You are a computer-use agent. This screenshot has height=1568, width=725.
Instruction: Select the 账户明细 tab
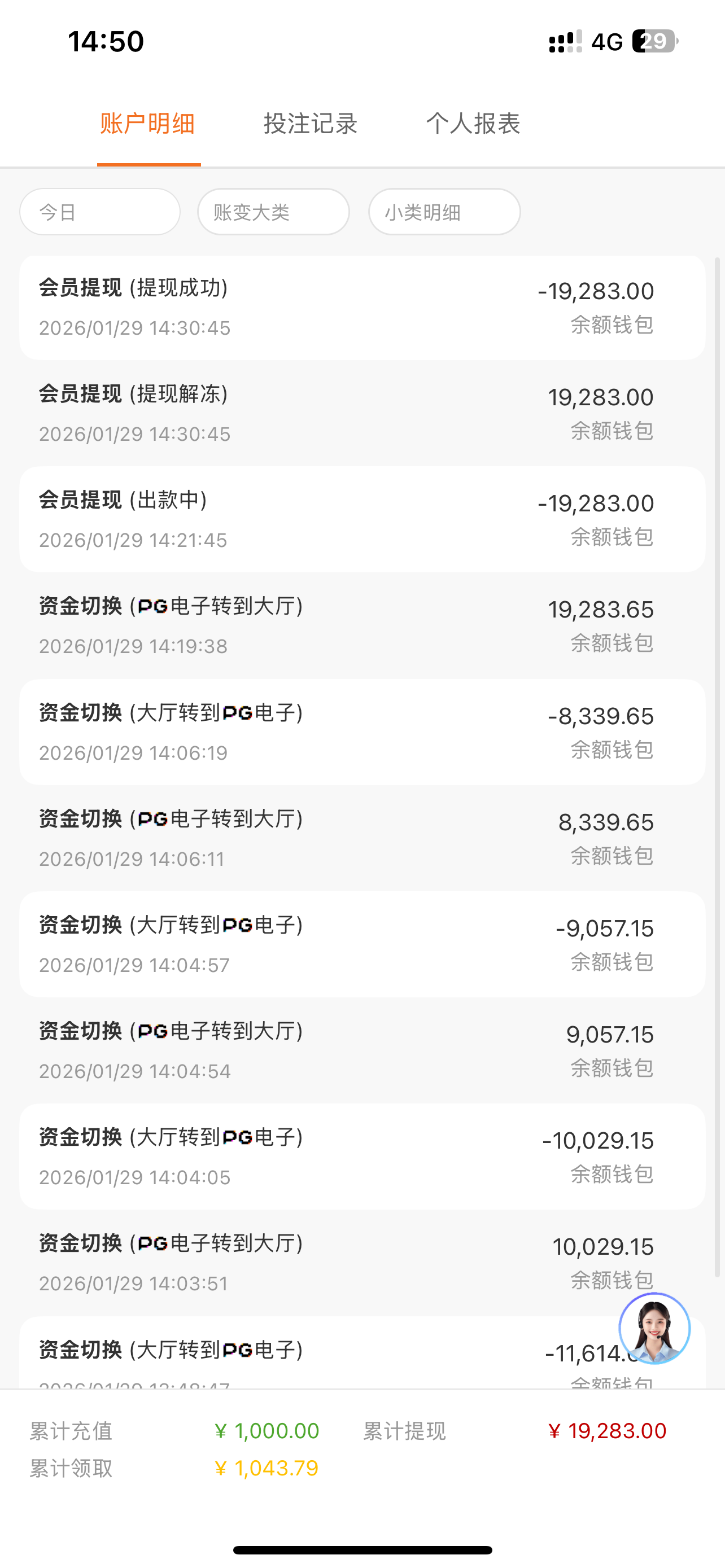pyautogui.click(x=148, y=124)
